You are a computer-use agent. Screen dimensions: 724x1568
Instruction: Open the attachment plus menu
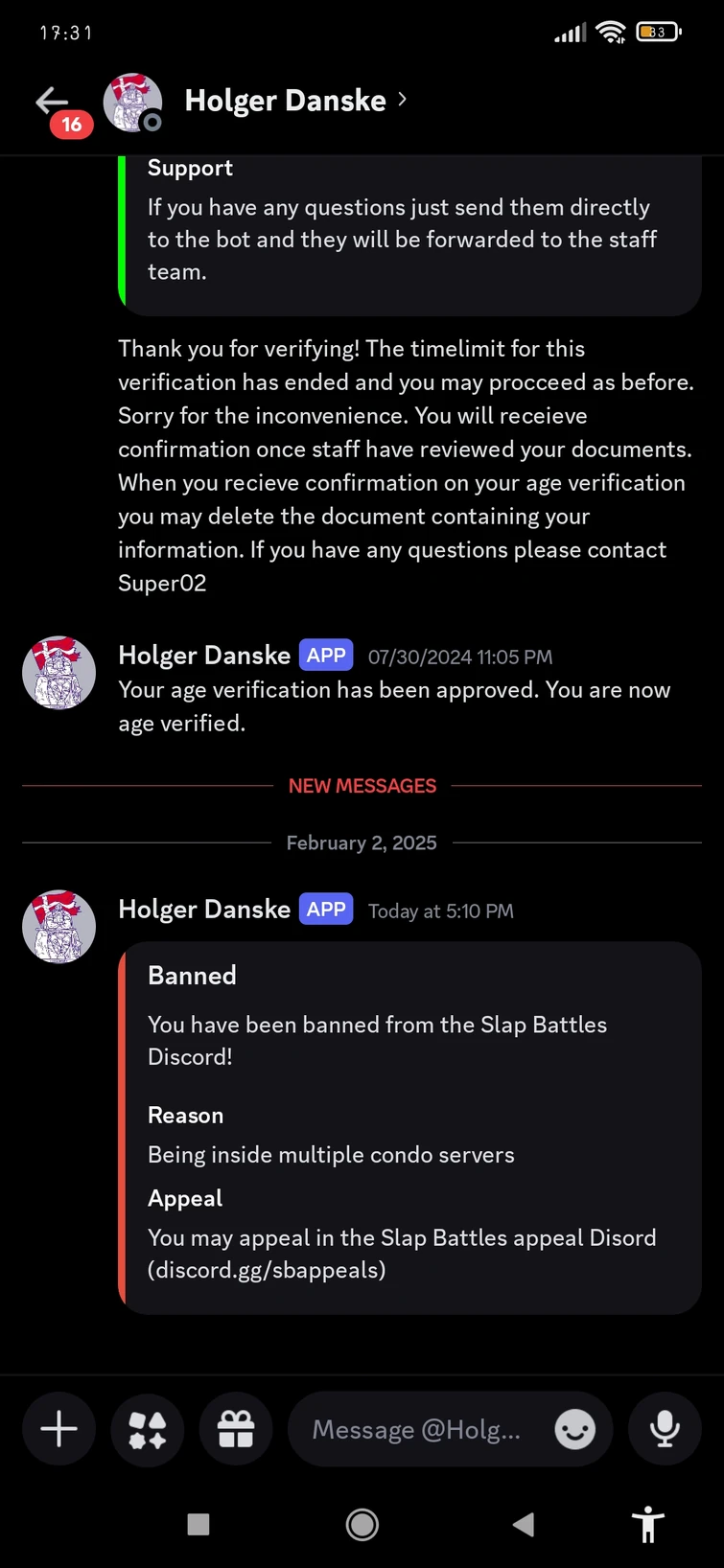(x=58, y=1429)
